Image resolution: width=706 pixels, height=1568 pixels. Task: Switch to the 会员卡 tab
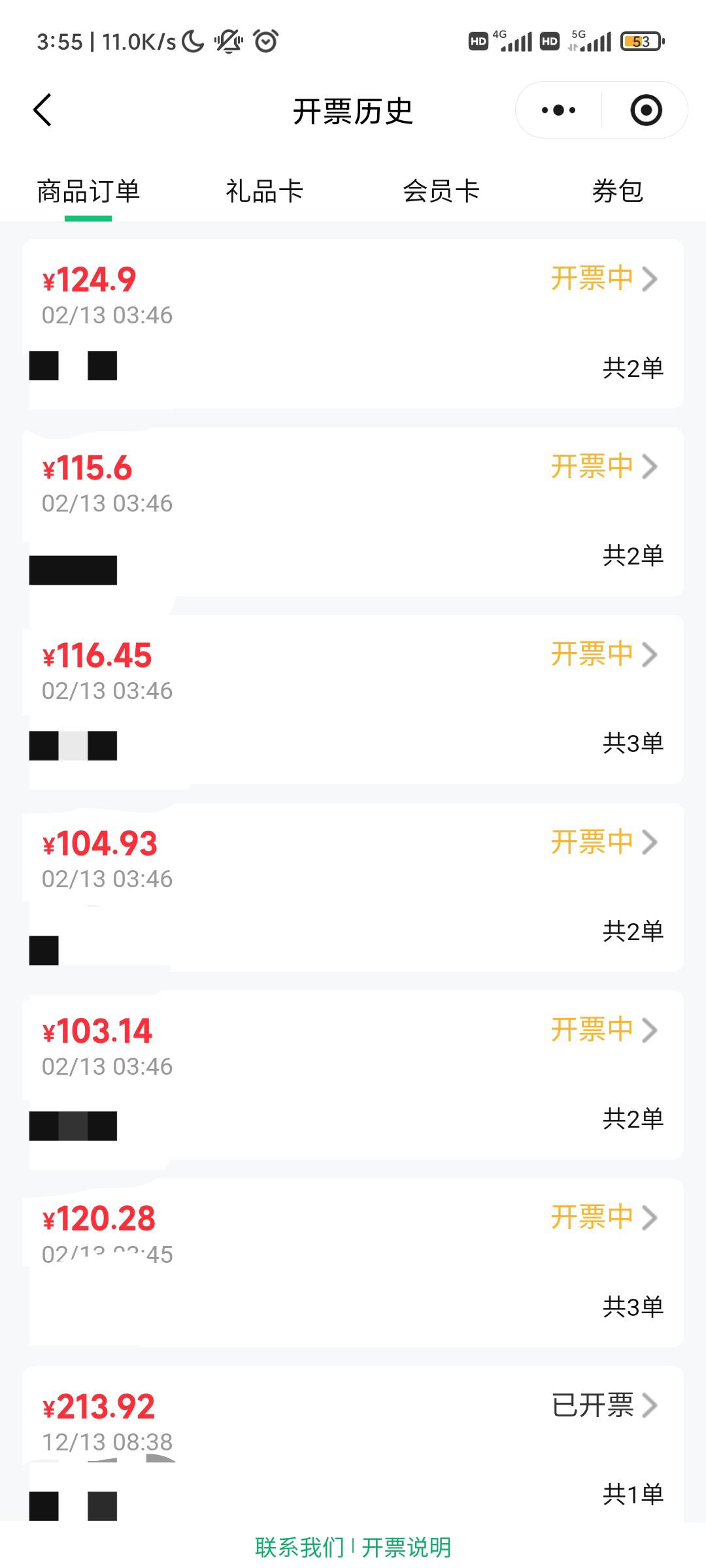tap(441, 191)
